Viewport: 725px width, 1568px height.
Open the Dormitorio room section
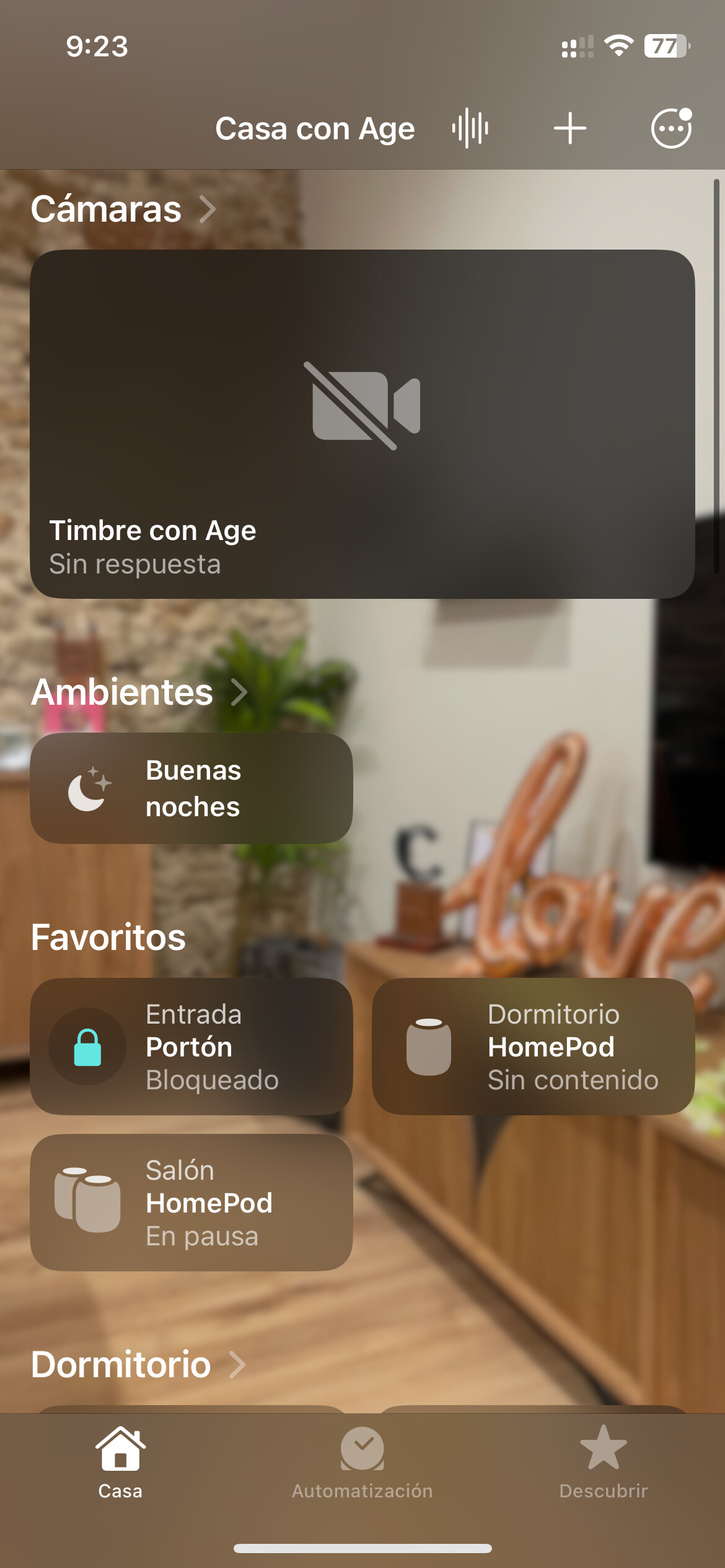tap(138, 1364)
